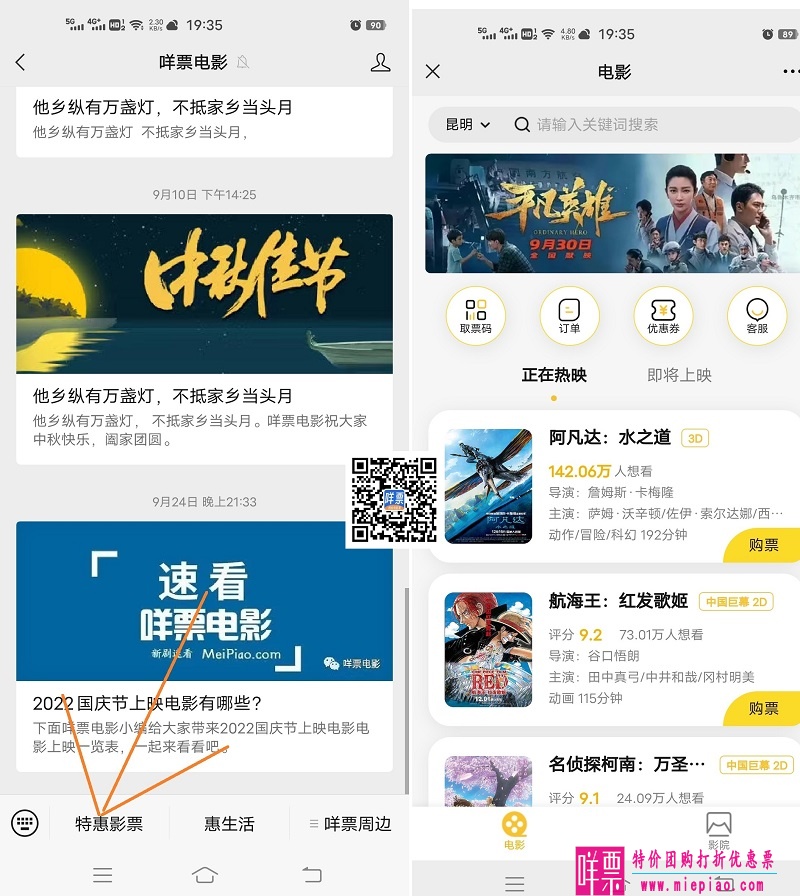Buy tickets for 阿凡达：水之道
The width and height of the screenshot is (800, 896).
(764, 545)
